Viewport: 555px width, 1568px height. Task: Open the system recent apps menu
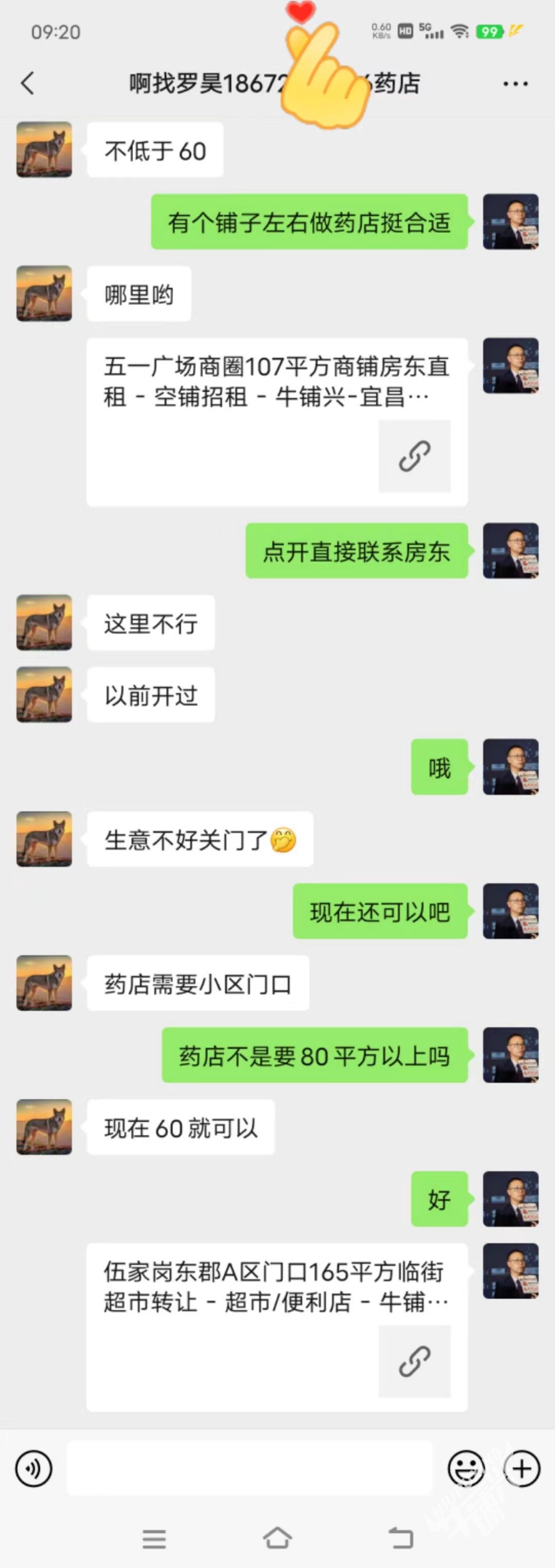click(154, 1539)
